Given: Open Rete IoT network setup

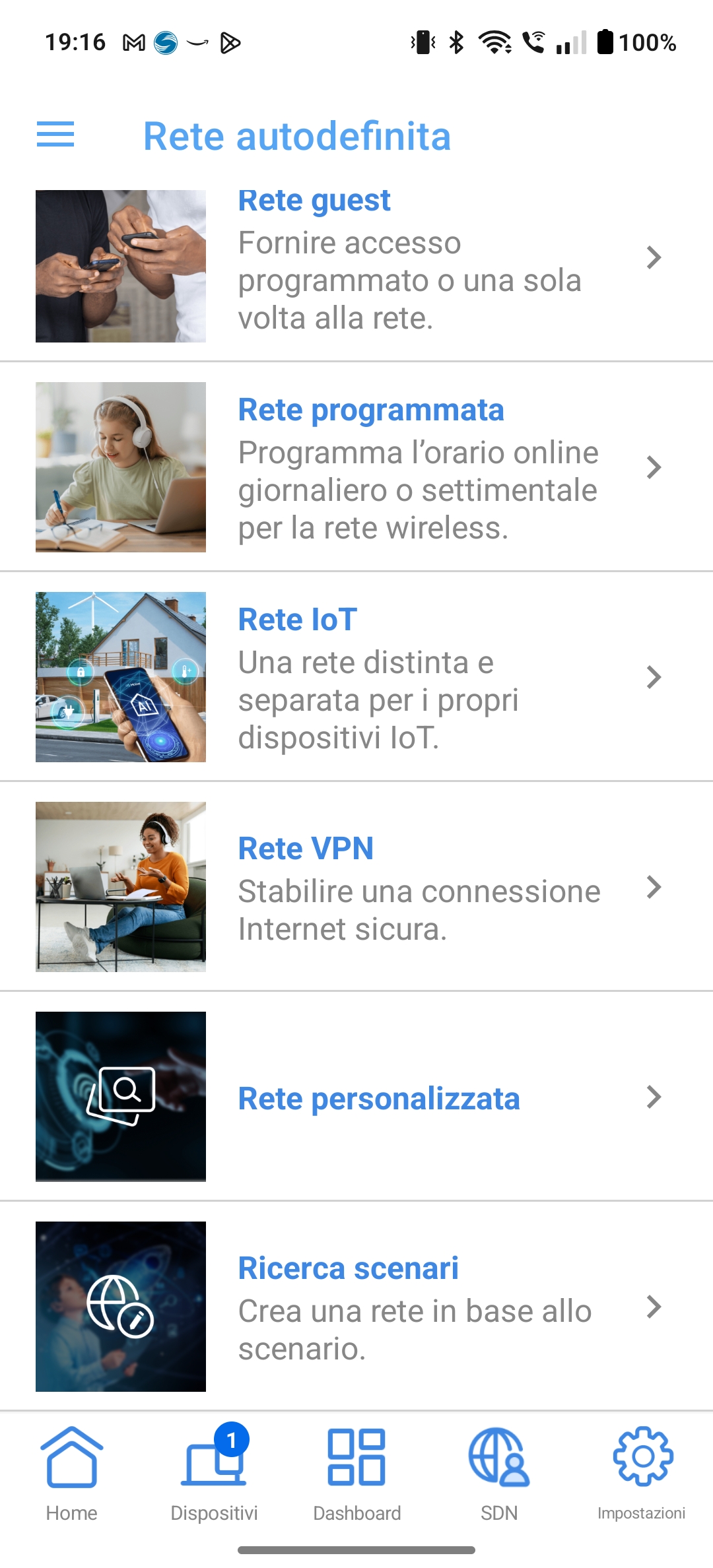Looking at the screenshot, I should click(356, 676).
